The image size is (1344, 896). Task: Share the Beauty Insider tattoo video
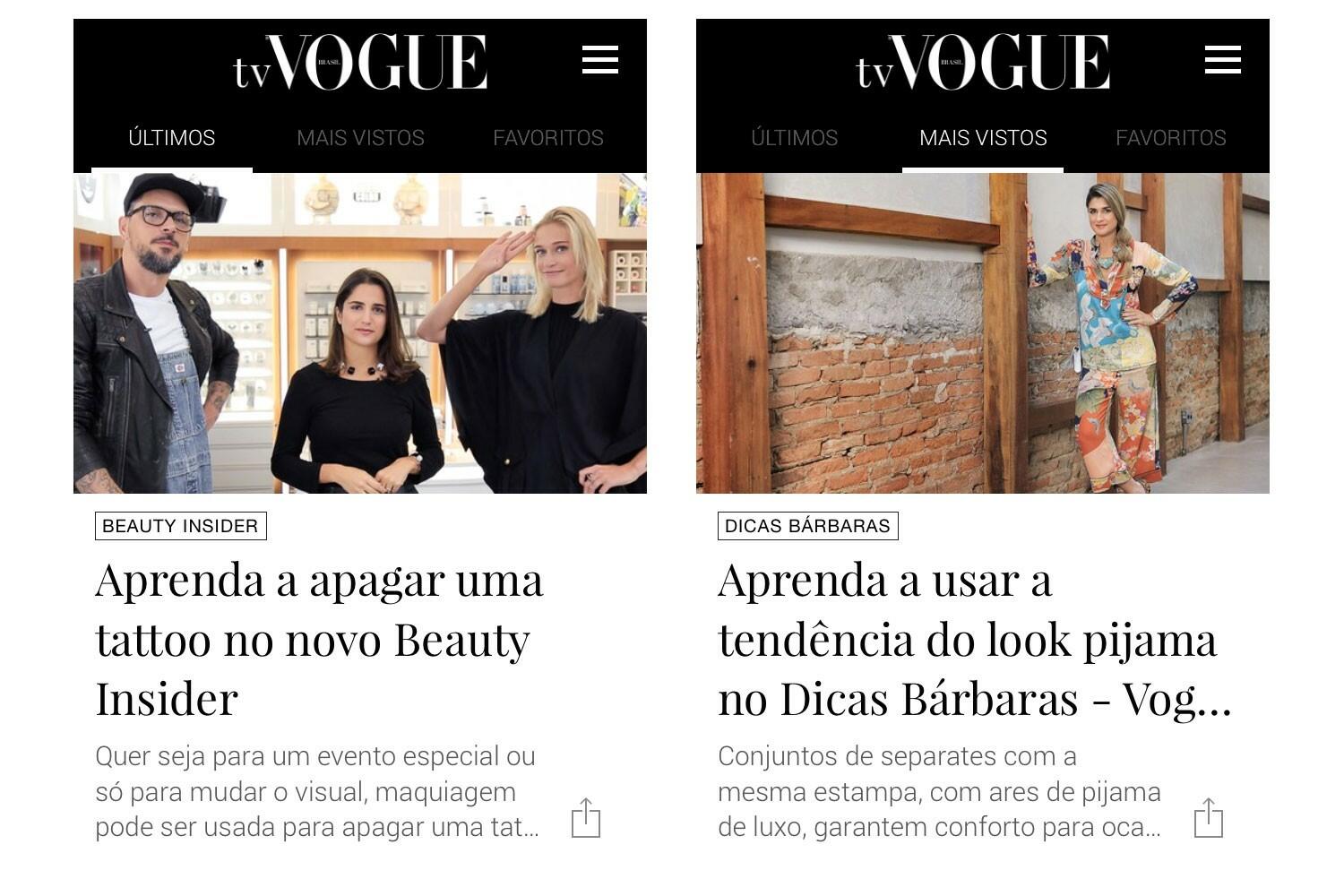586,818
